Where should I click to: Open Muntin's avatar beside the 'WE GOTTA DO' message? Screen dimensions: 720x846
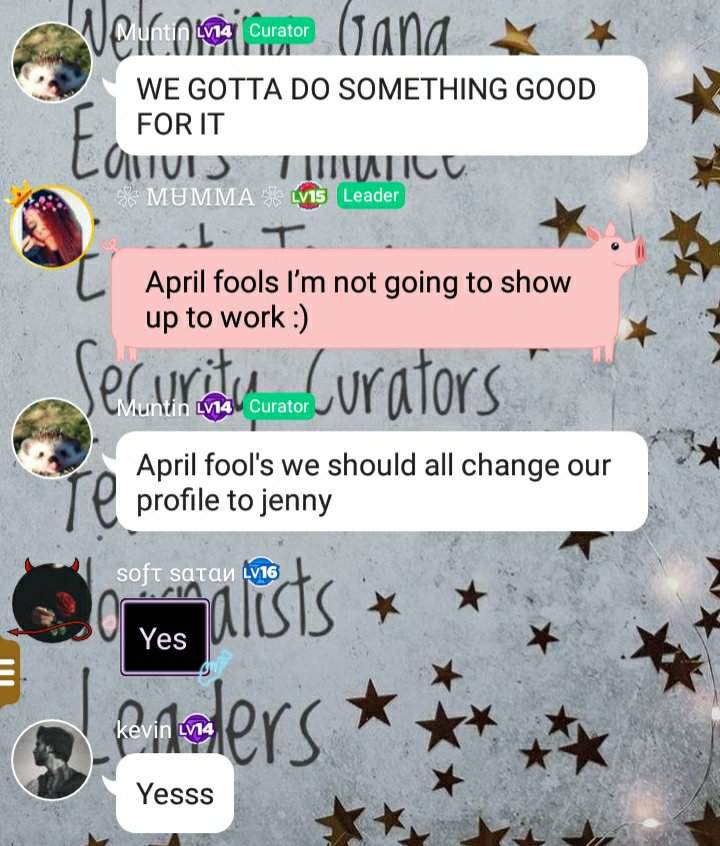pos(52,62)
